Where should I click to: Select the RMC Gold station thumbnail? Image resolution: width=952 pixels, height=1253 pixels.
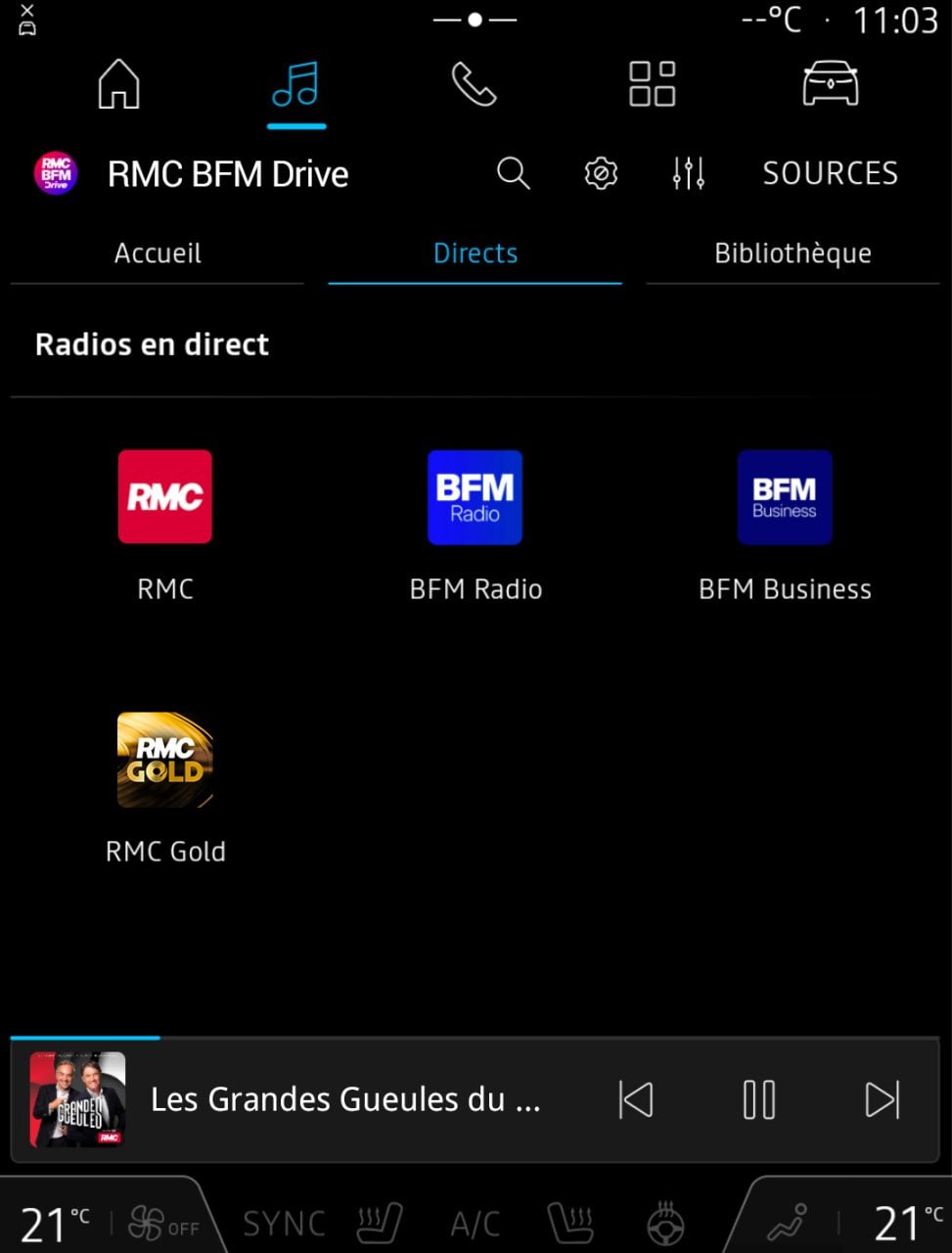(x=164, y=761)
